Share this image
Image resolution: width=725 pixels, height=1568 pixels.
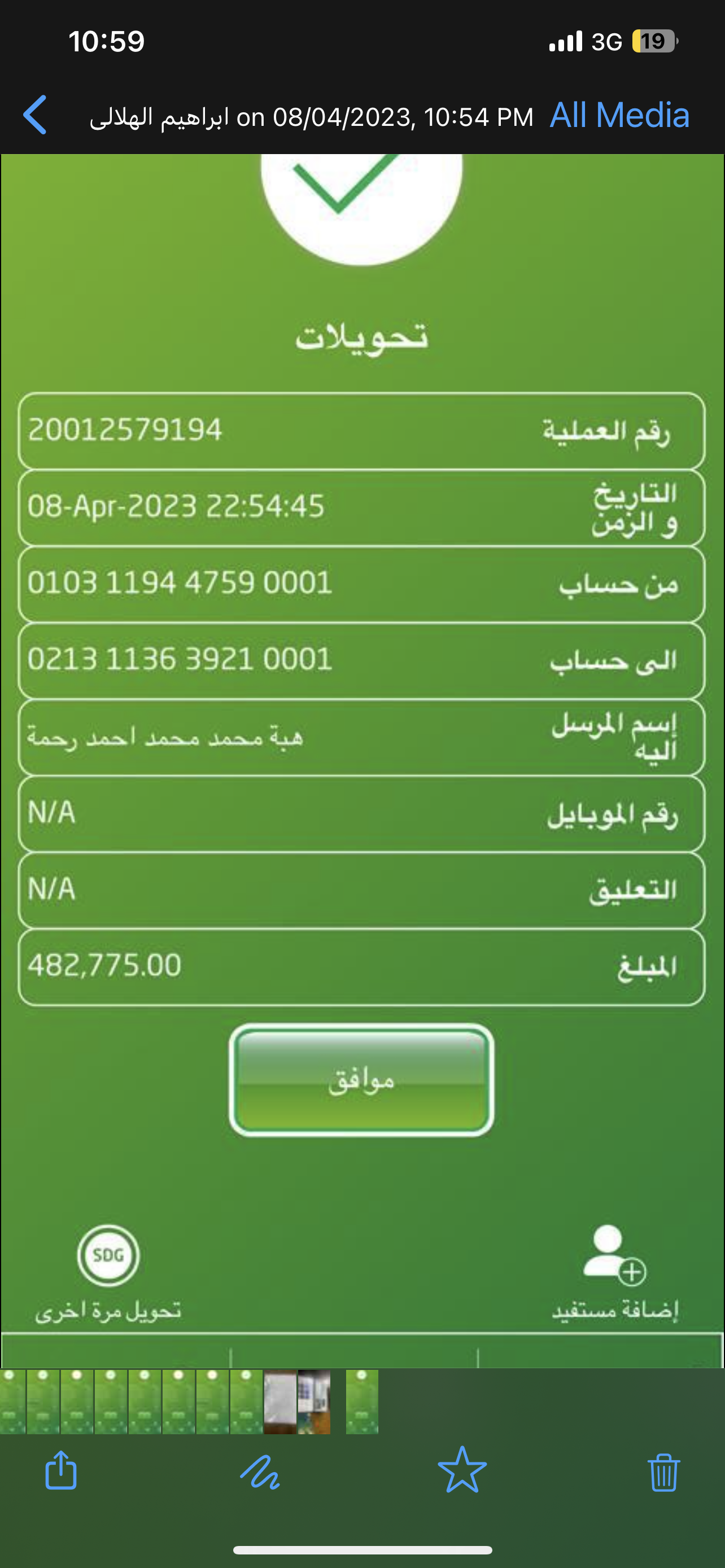(x=61, y=1470)
